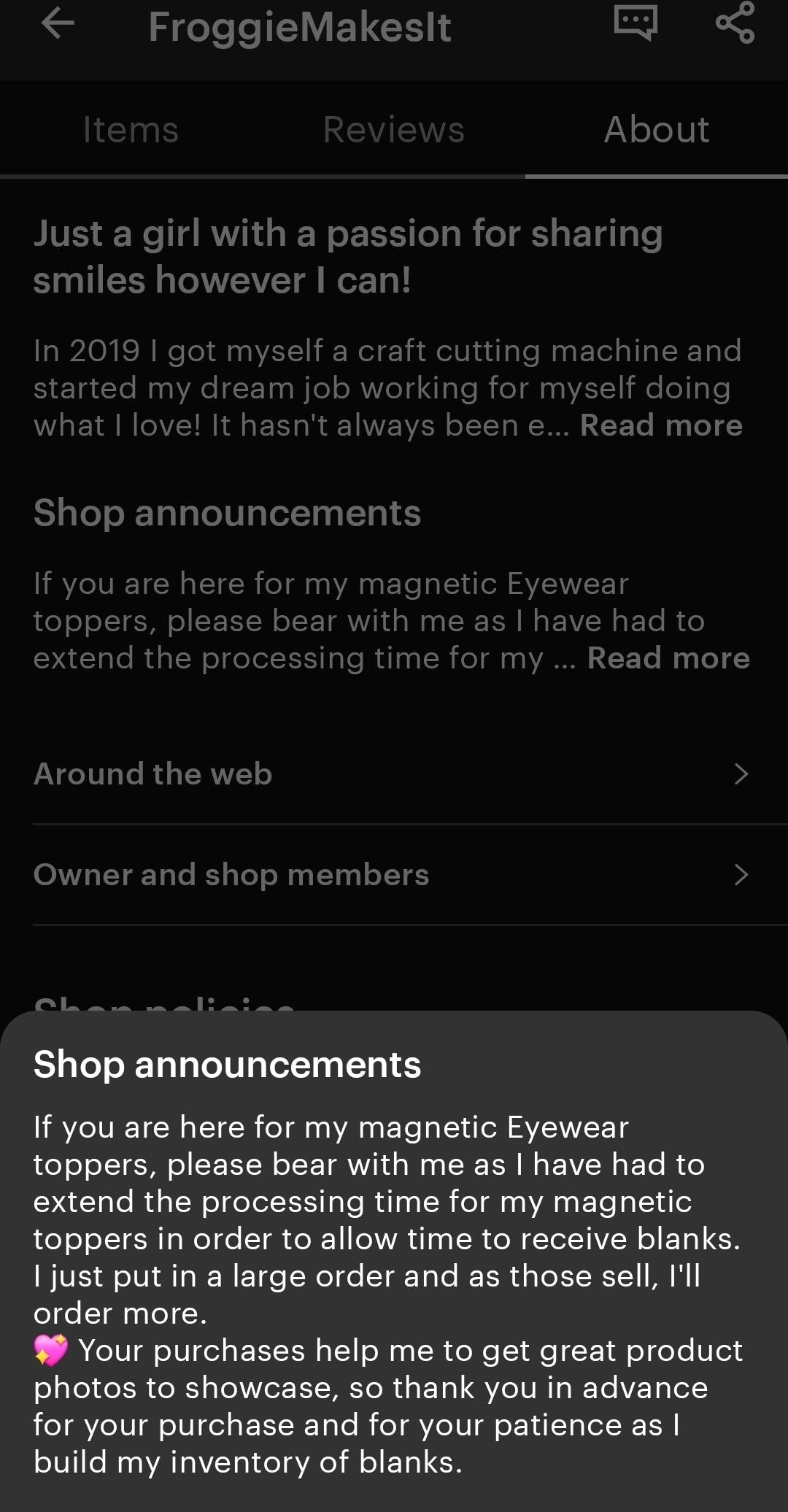This screenshot has width=788, height=1512.
Task: Expand Read more under Shop announcements
Action: coord(668,658)
